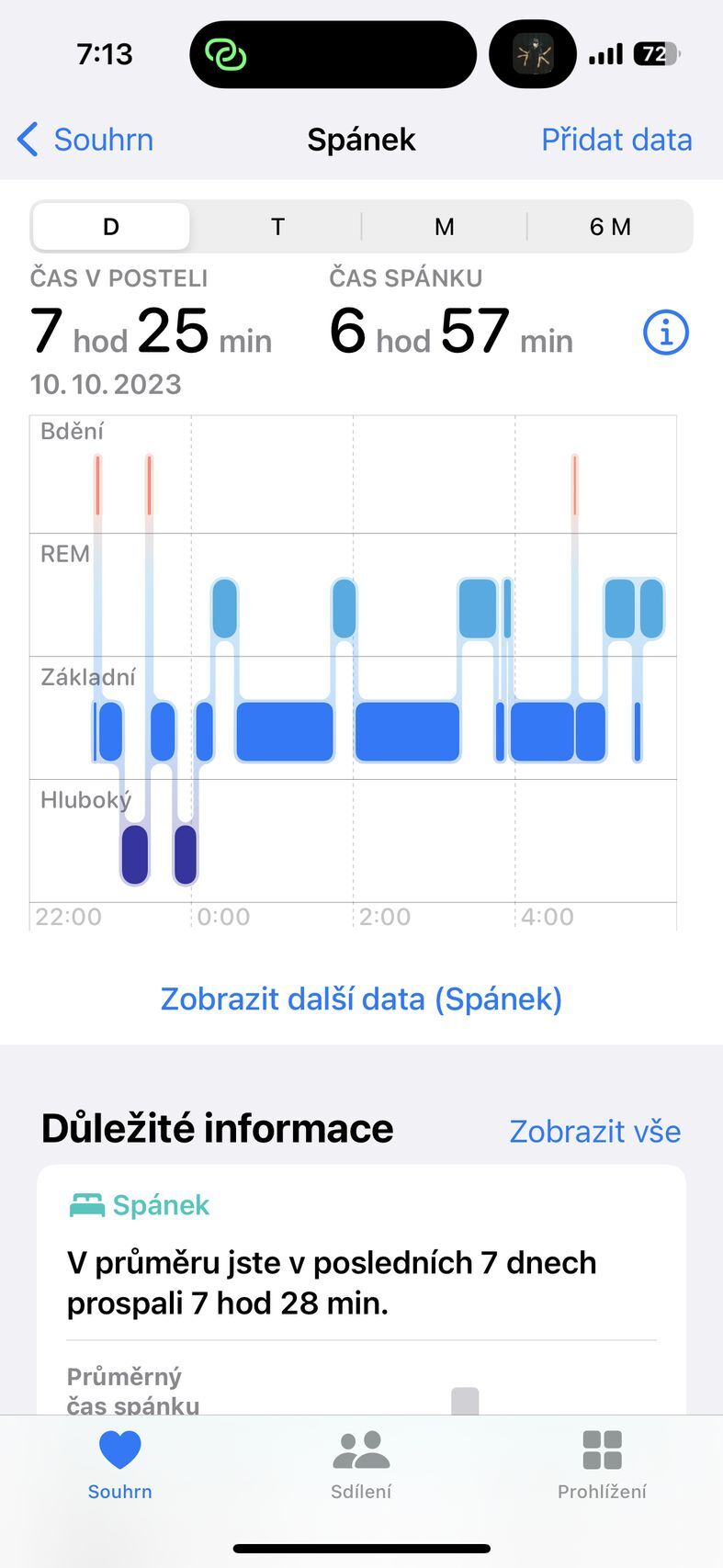Open Zobrazit vše under Důležité informace
This screenshot has width=723, height=1568.
click(x=595, y=1131)
